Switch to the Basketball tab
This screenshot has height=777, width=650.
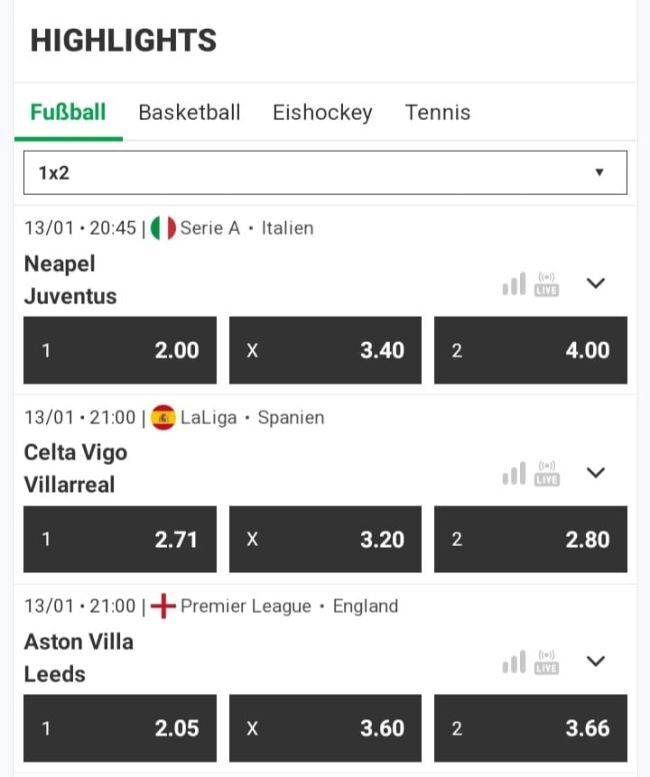click(189, 112)
